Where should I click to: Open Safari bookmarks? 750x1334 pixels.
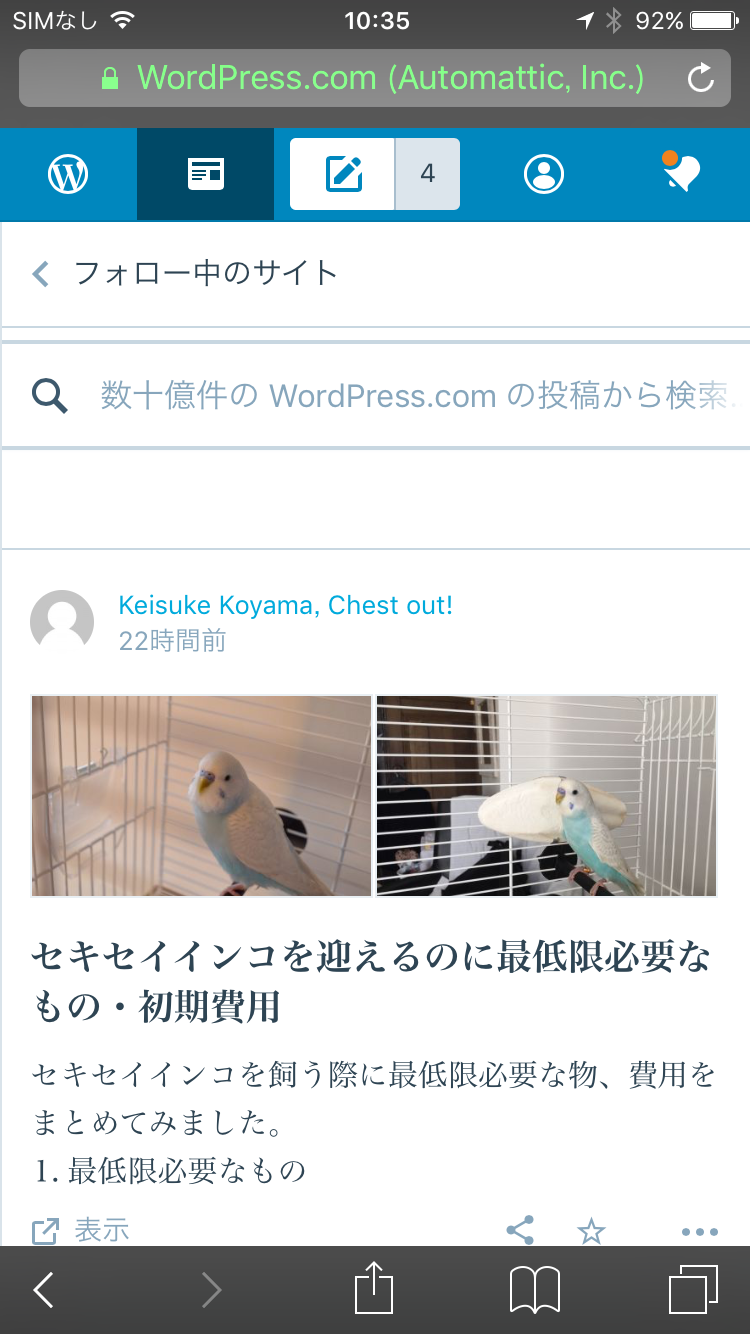click(535, 1291)
